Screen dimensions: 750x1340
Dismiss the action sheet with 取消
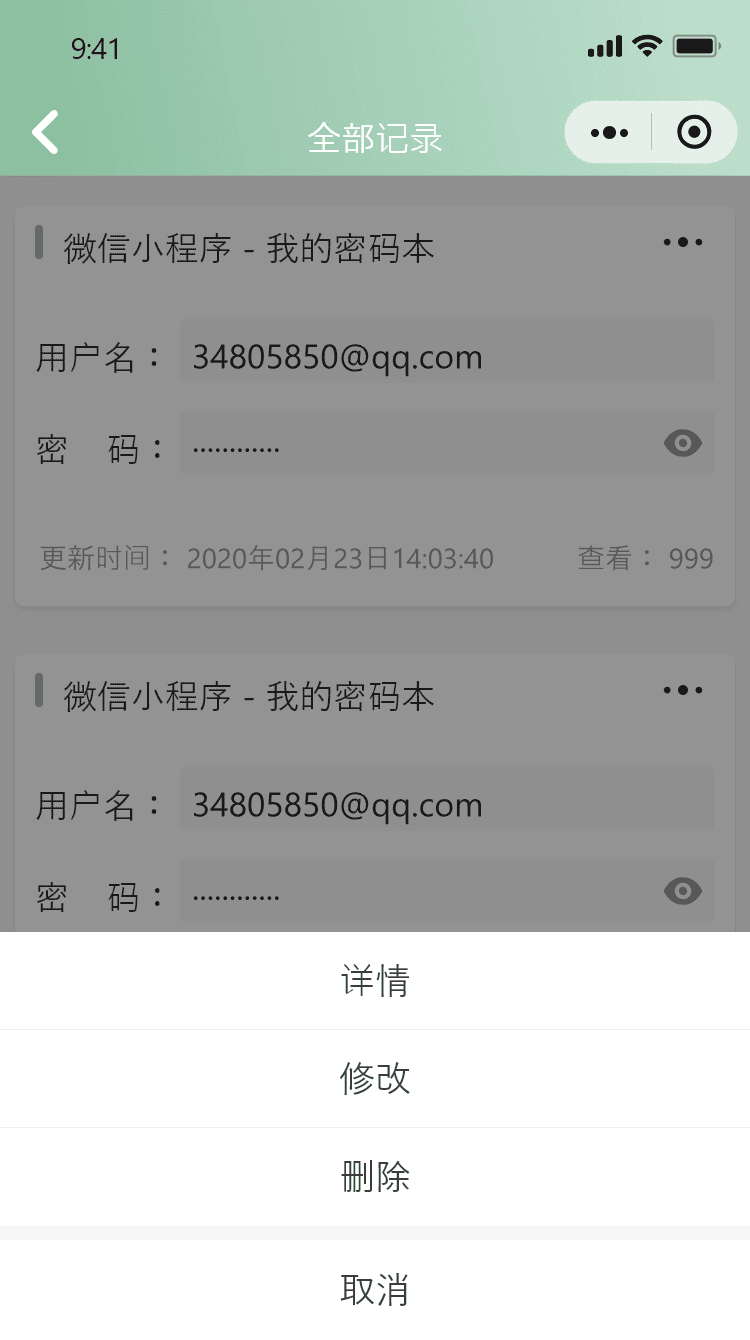(x=375, y=1290)
